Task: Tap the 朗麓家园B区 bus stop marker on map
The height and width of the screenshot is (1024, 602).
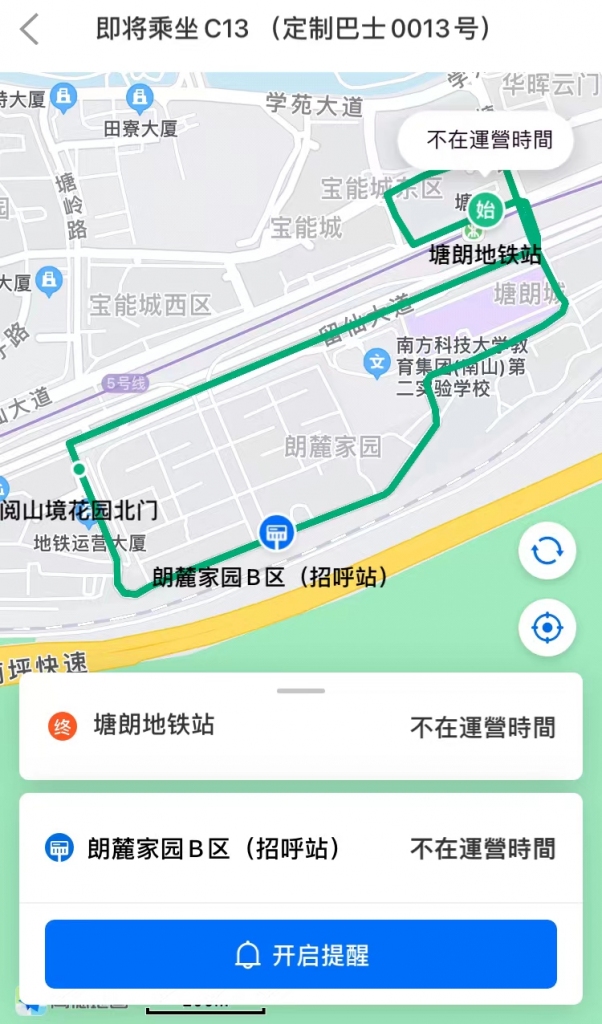Action: 275,532
